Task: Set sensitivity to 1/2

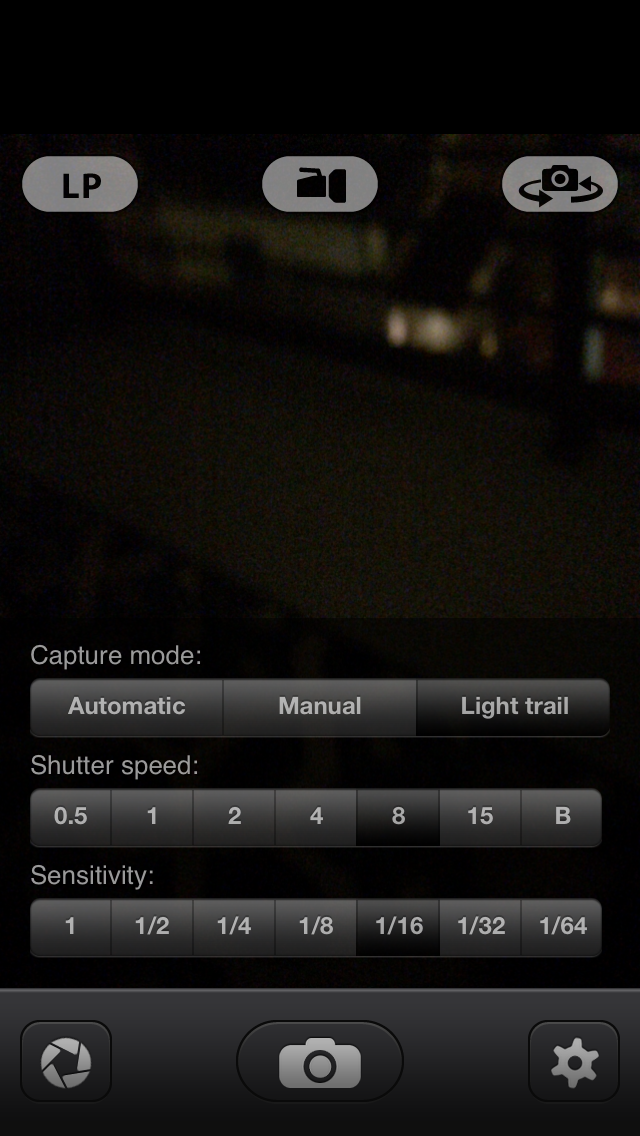Action: pyautogui.click(x=152, y=927)
